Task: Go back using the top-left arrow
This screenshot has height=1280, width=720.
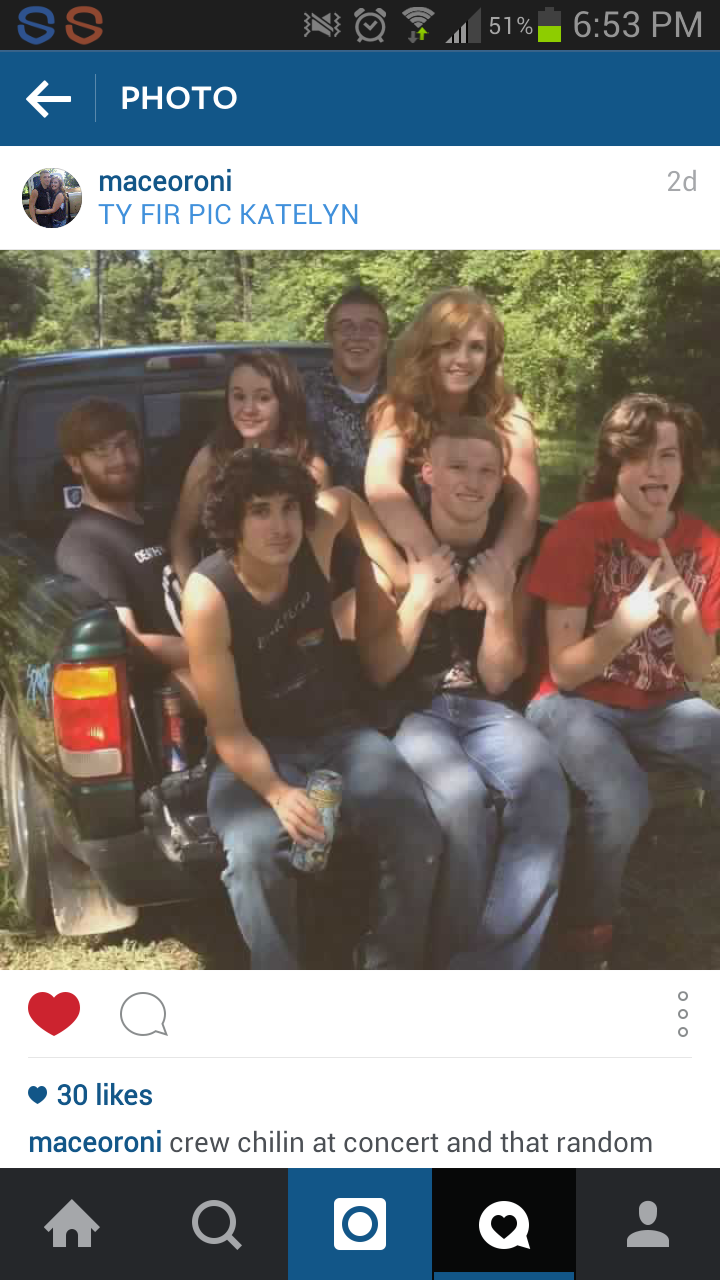Action: (x=48, y=98)
